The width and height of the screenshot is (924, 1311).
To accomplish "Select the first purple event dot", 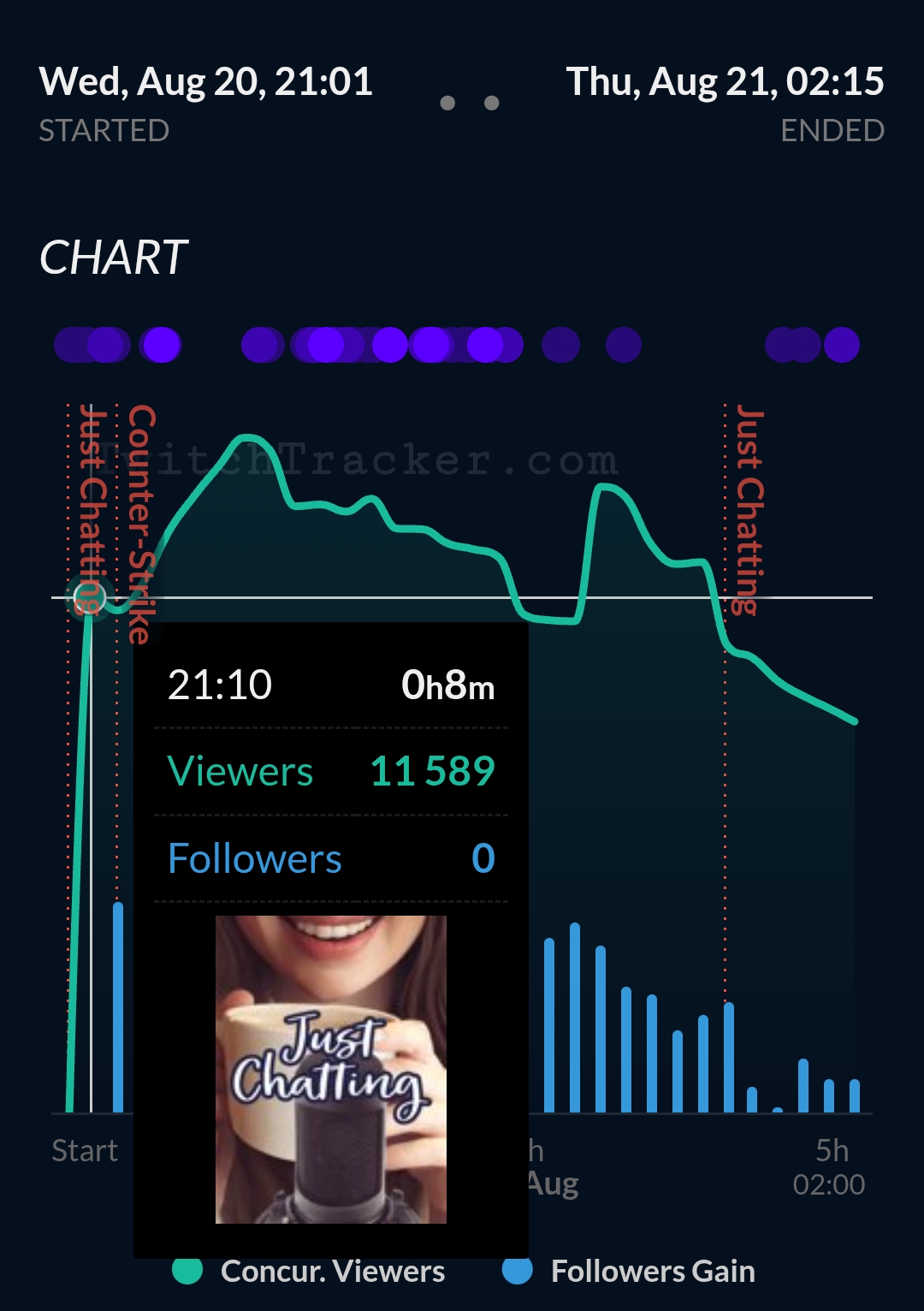I will click(71, 345).
